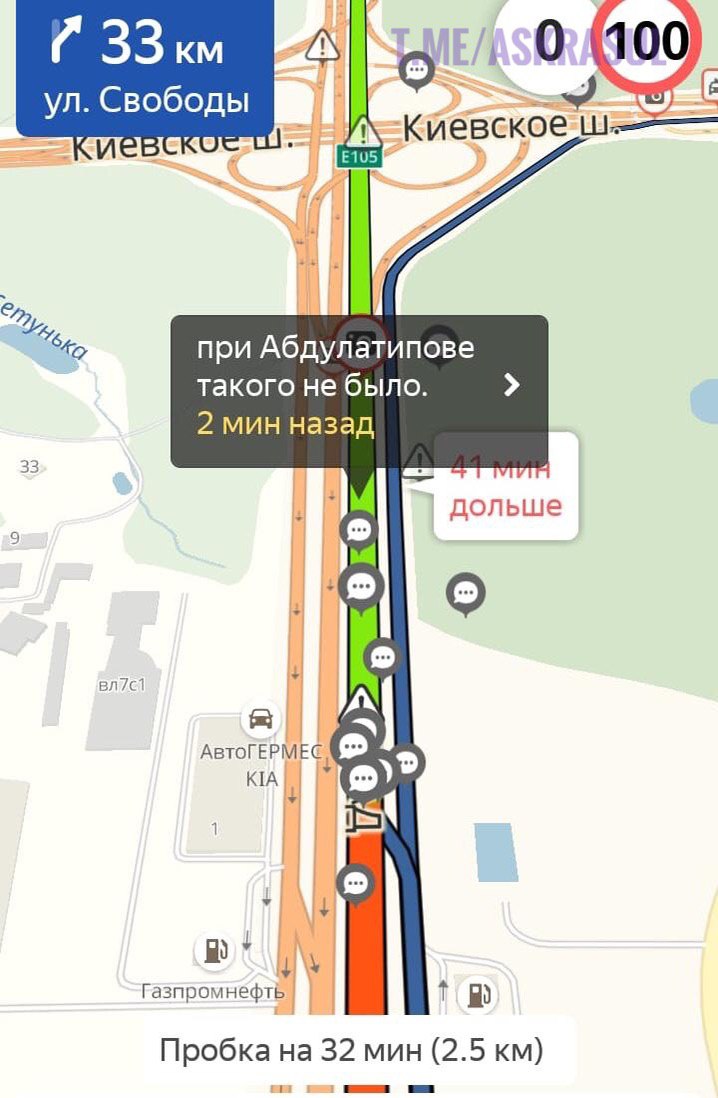Open the comment marker above Киевское ш. label
Image resolution: width=718 pixels, height=1098 pixels.
coord(416,71)
